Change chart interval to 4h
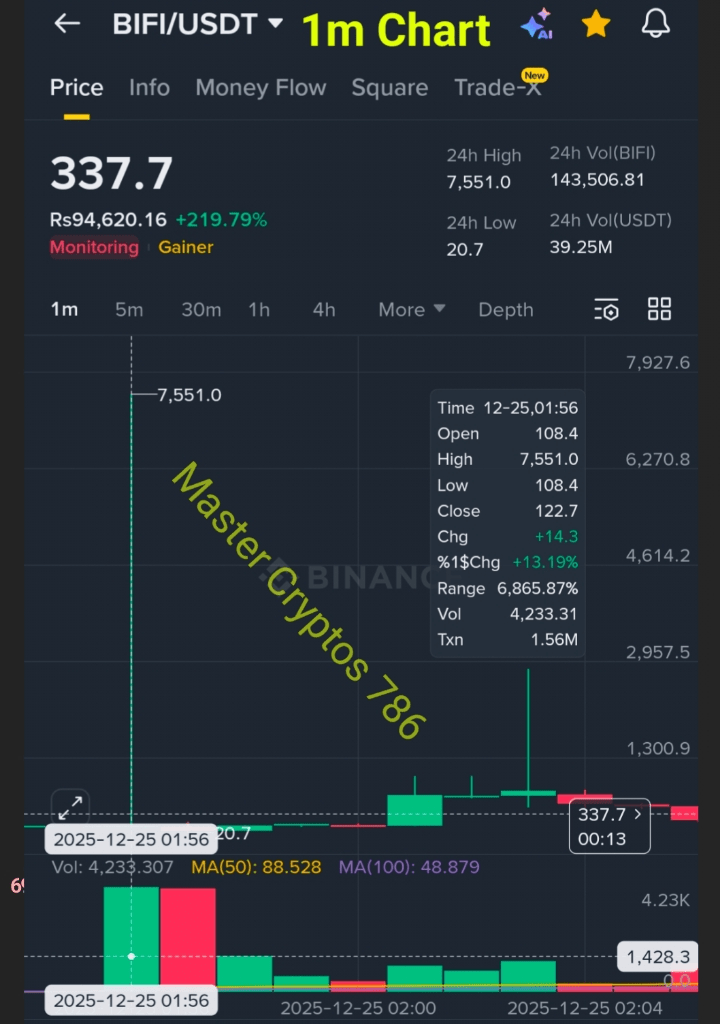 (x=323, y=310)
